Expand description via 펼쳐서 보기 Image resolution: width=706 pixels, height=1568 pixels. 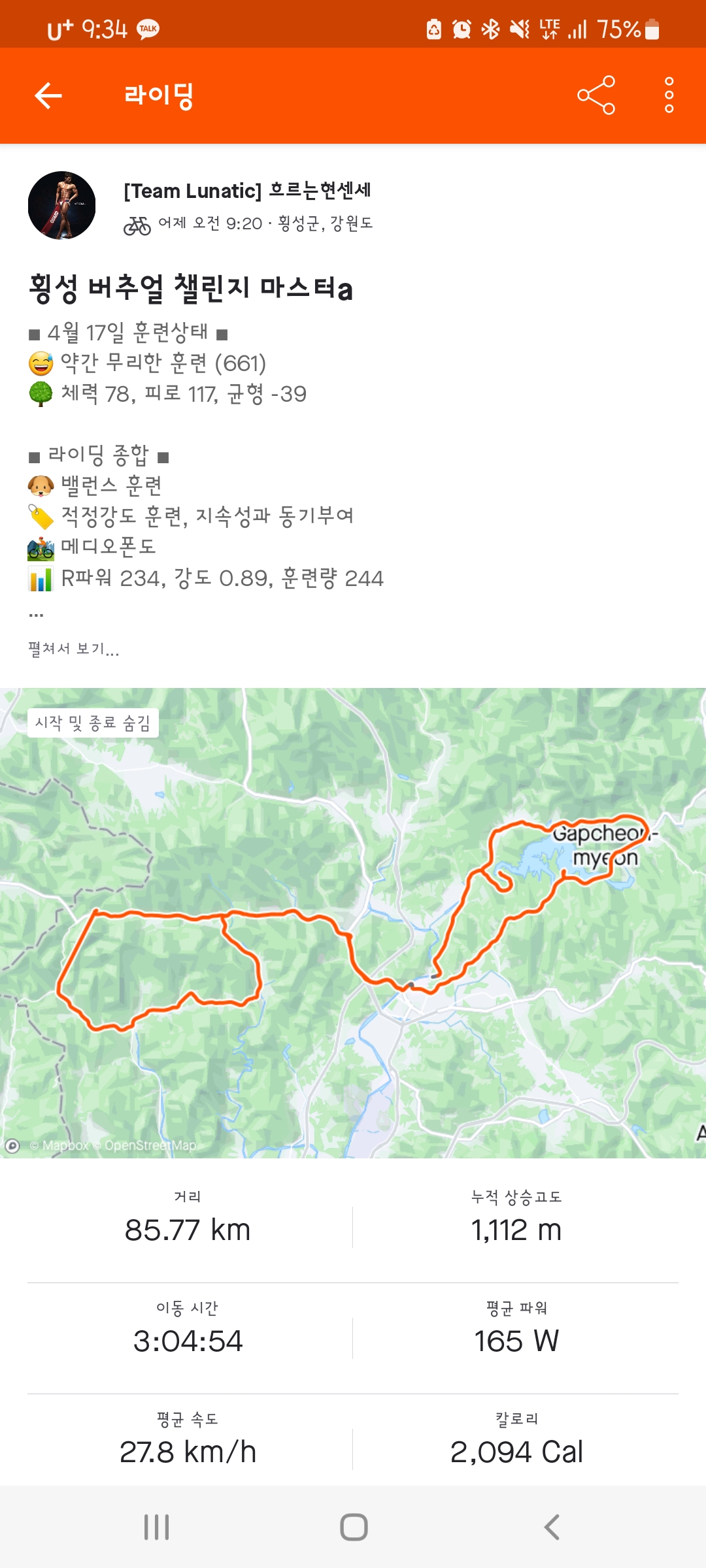point(73,649)
